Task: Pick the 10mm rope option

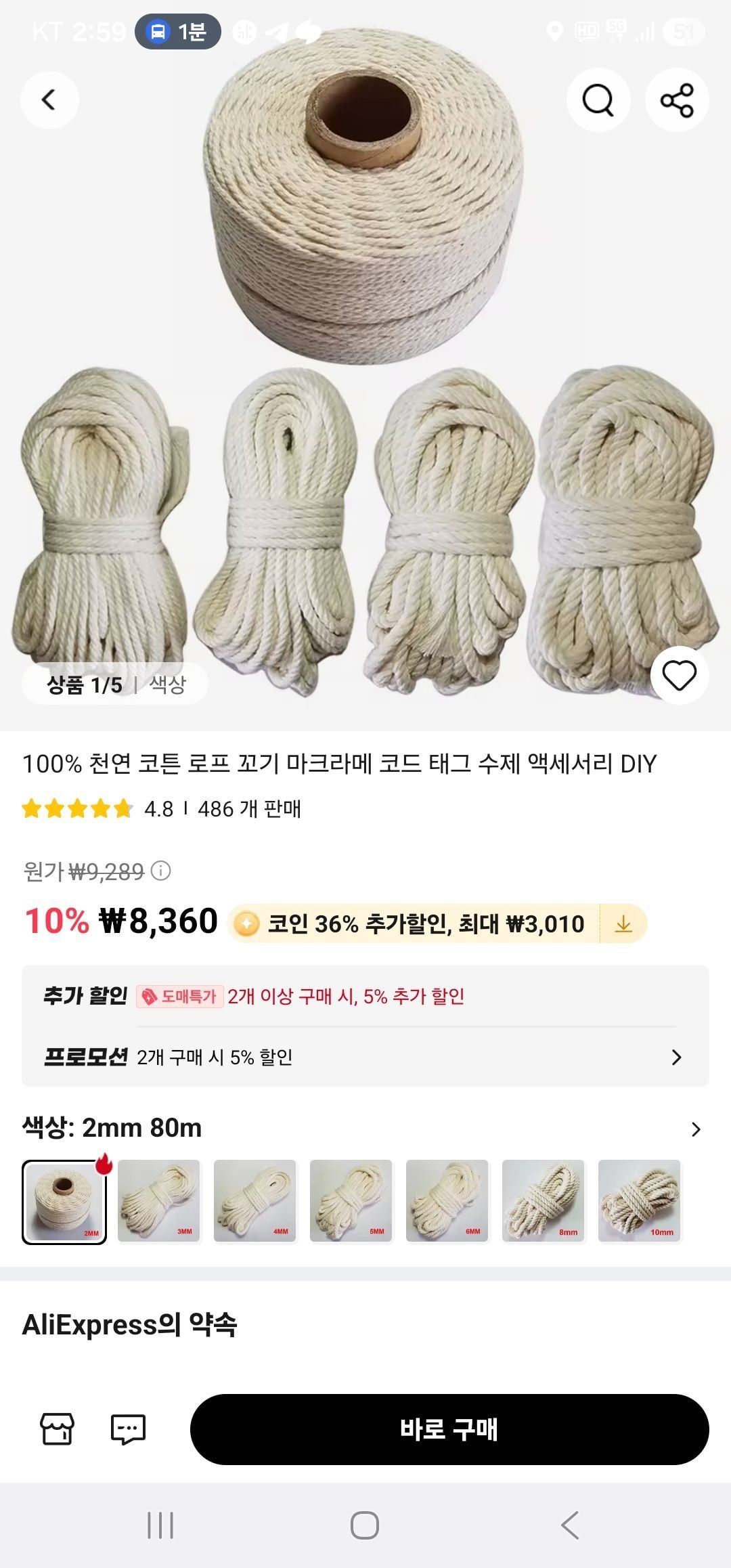Action: pos(640,1202)
